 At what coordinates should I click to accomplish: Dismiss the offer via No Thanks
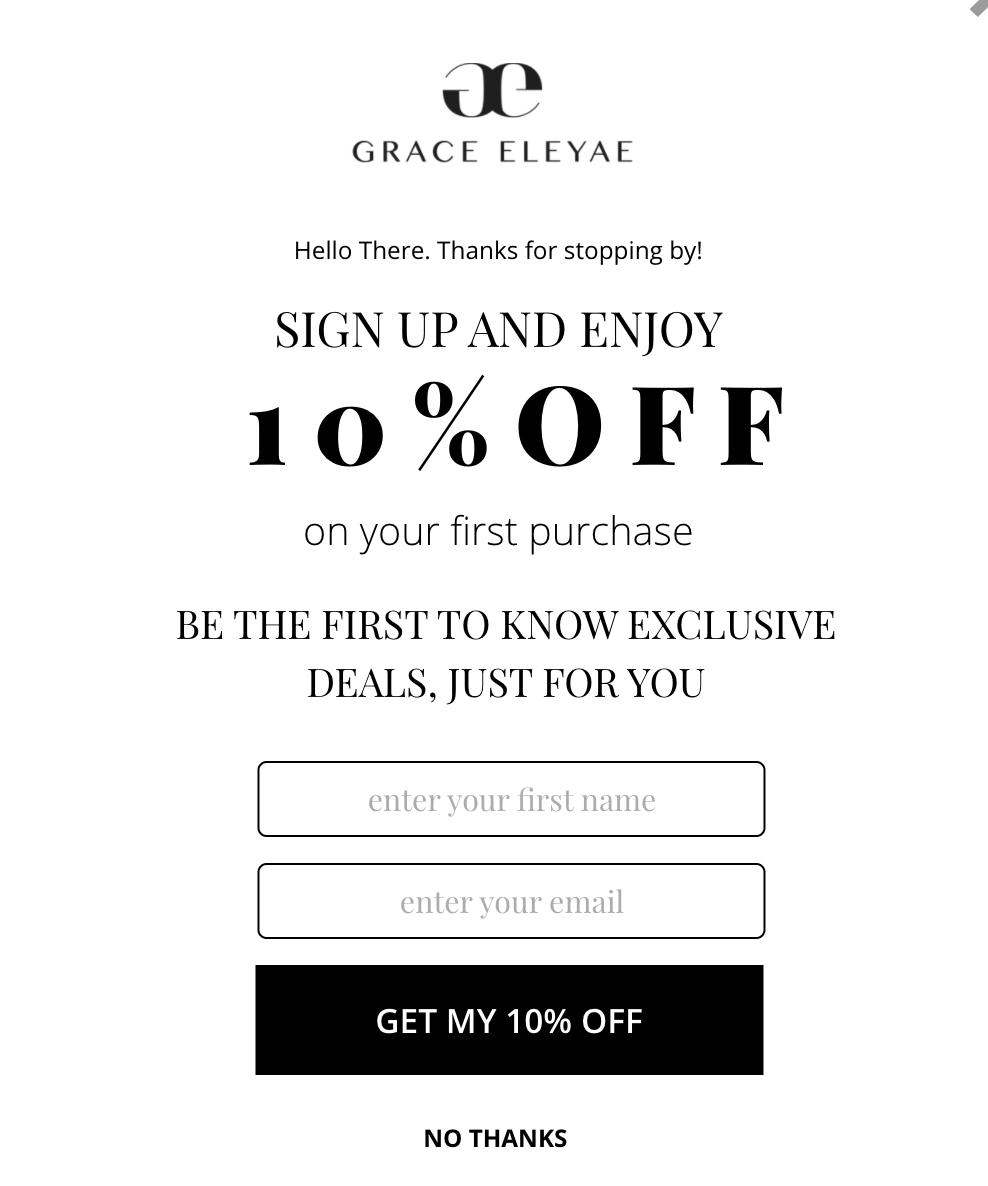tap(495, 1138)
